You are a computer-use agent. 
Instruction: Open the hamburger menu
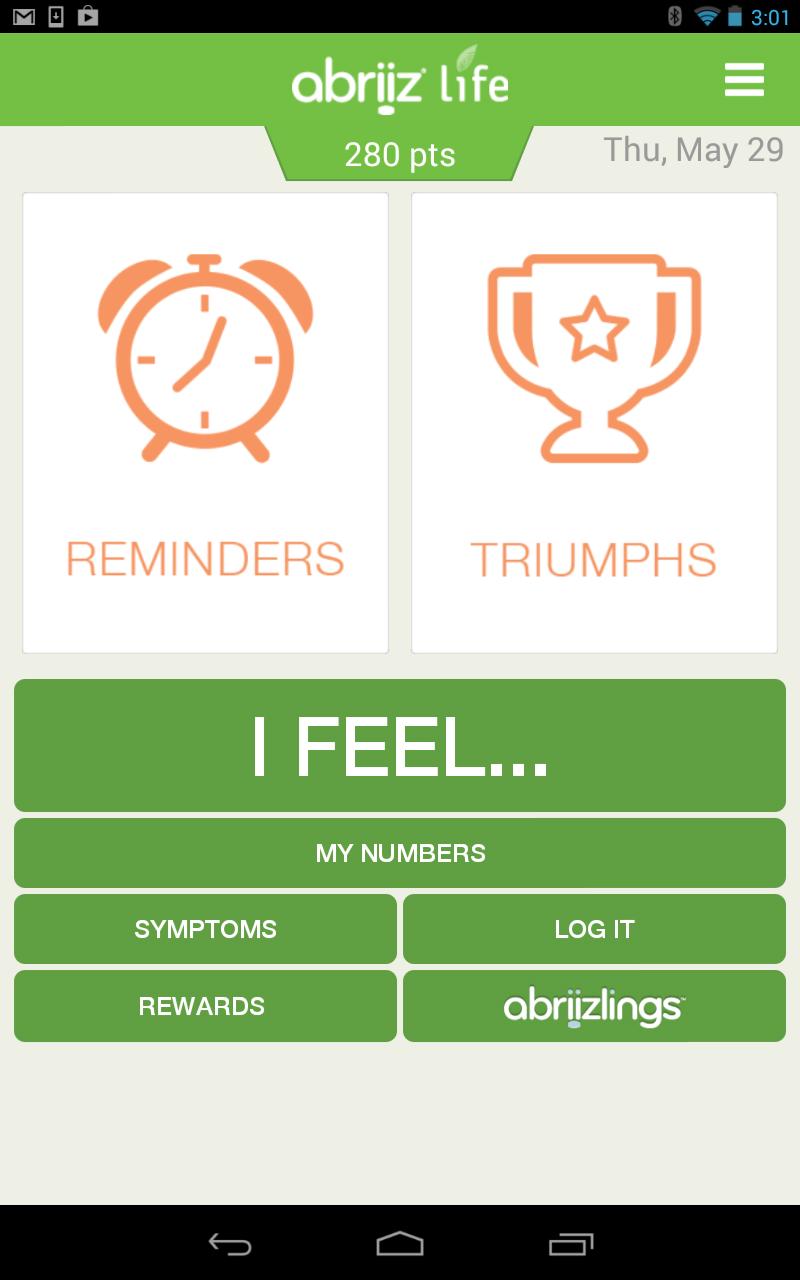pyautogui.click(x=744, y=80)
